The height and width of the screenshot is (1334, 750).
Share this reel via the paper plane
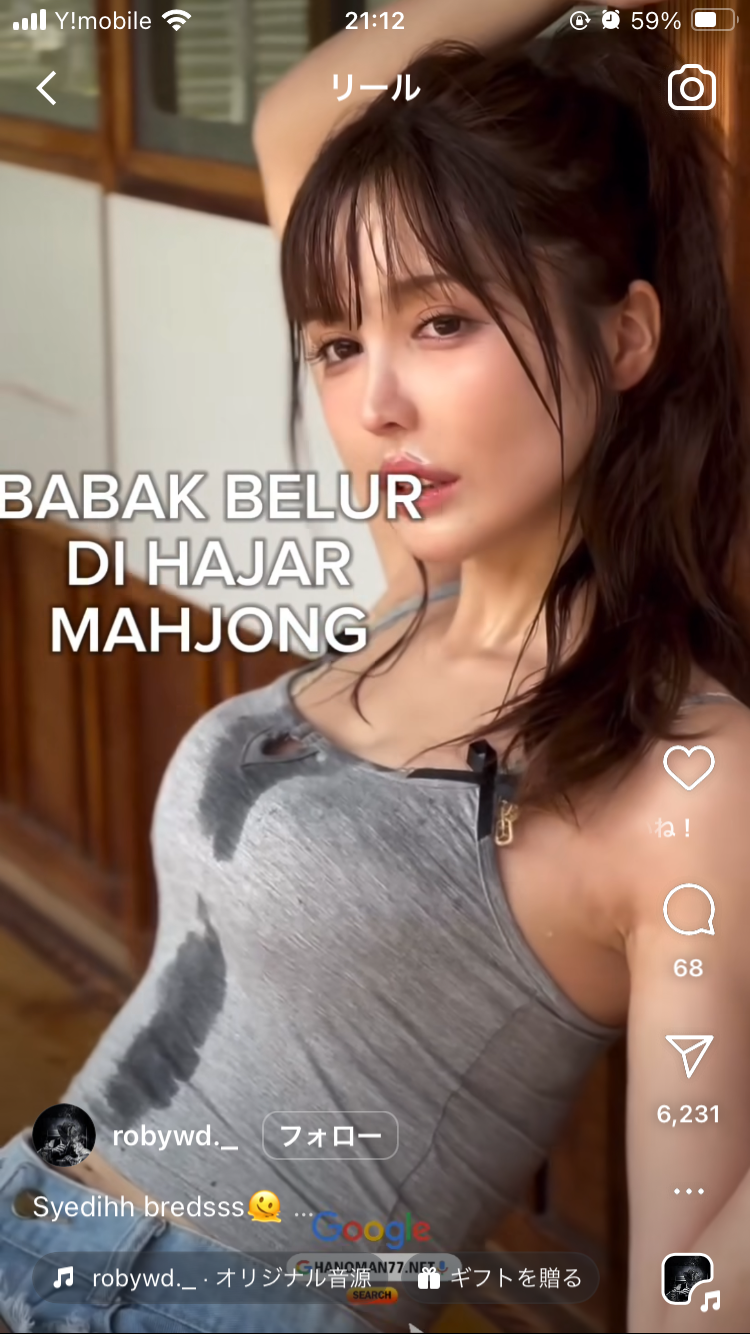click(689, 1056)
